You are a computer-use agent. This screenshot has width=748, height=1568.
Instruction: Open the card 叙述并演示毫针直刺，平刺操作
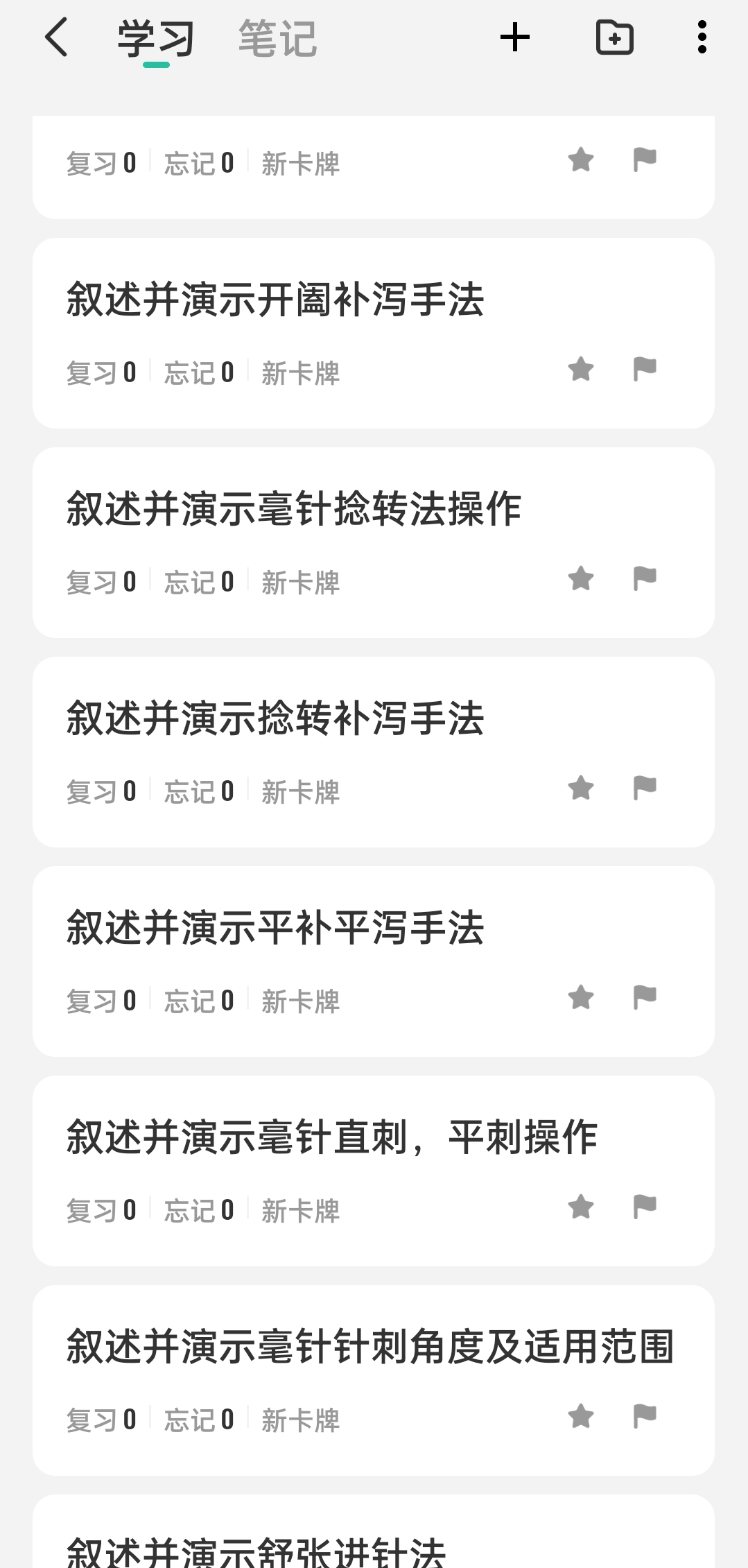[374, 1171]
